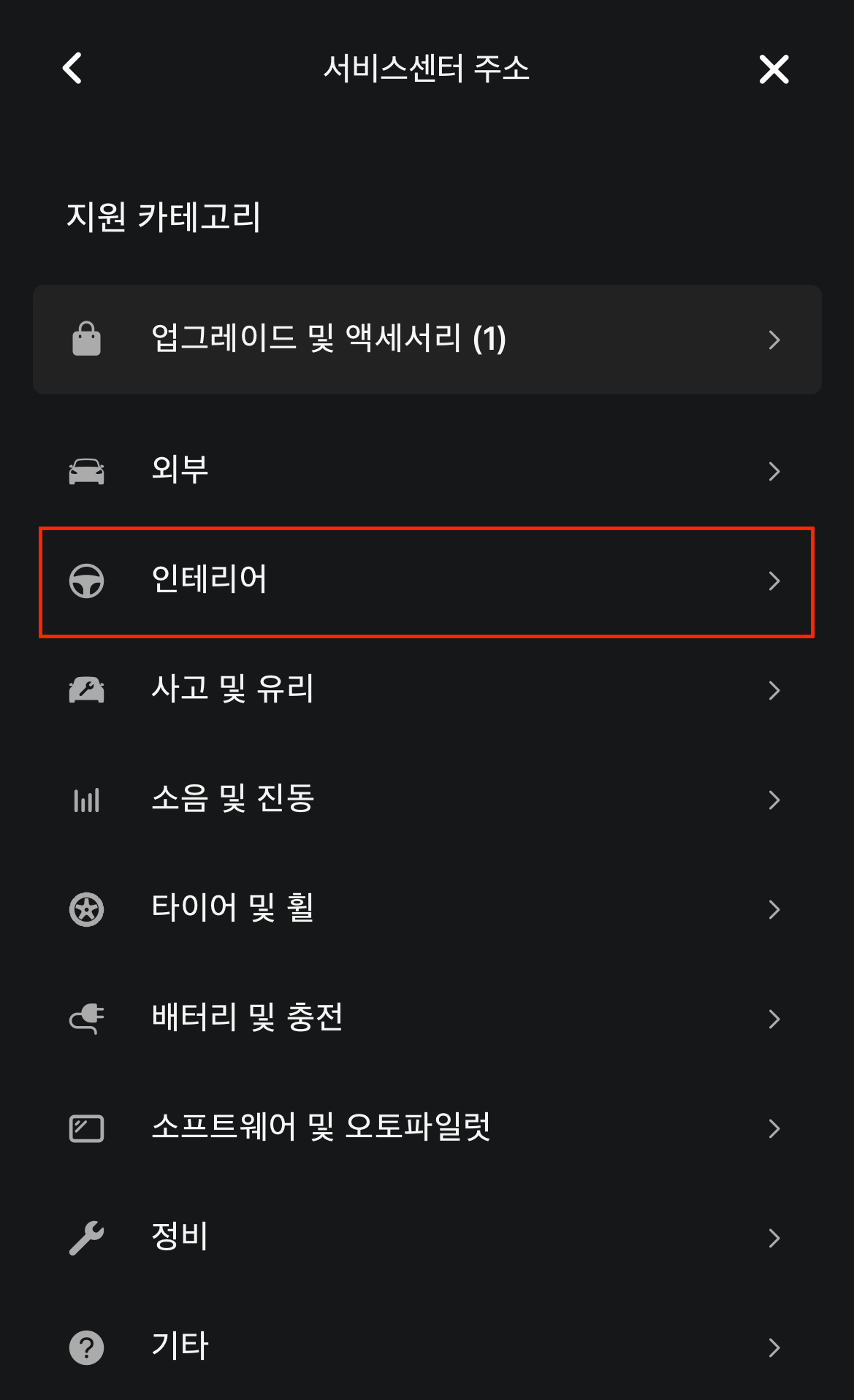Close the service center address screen
The width and height of the screenshot is (854, 1400).
pos(774,69)
